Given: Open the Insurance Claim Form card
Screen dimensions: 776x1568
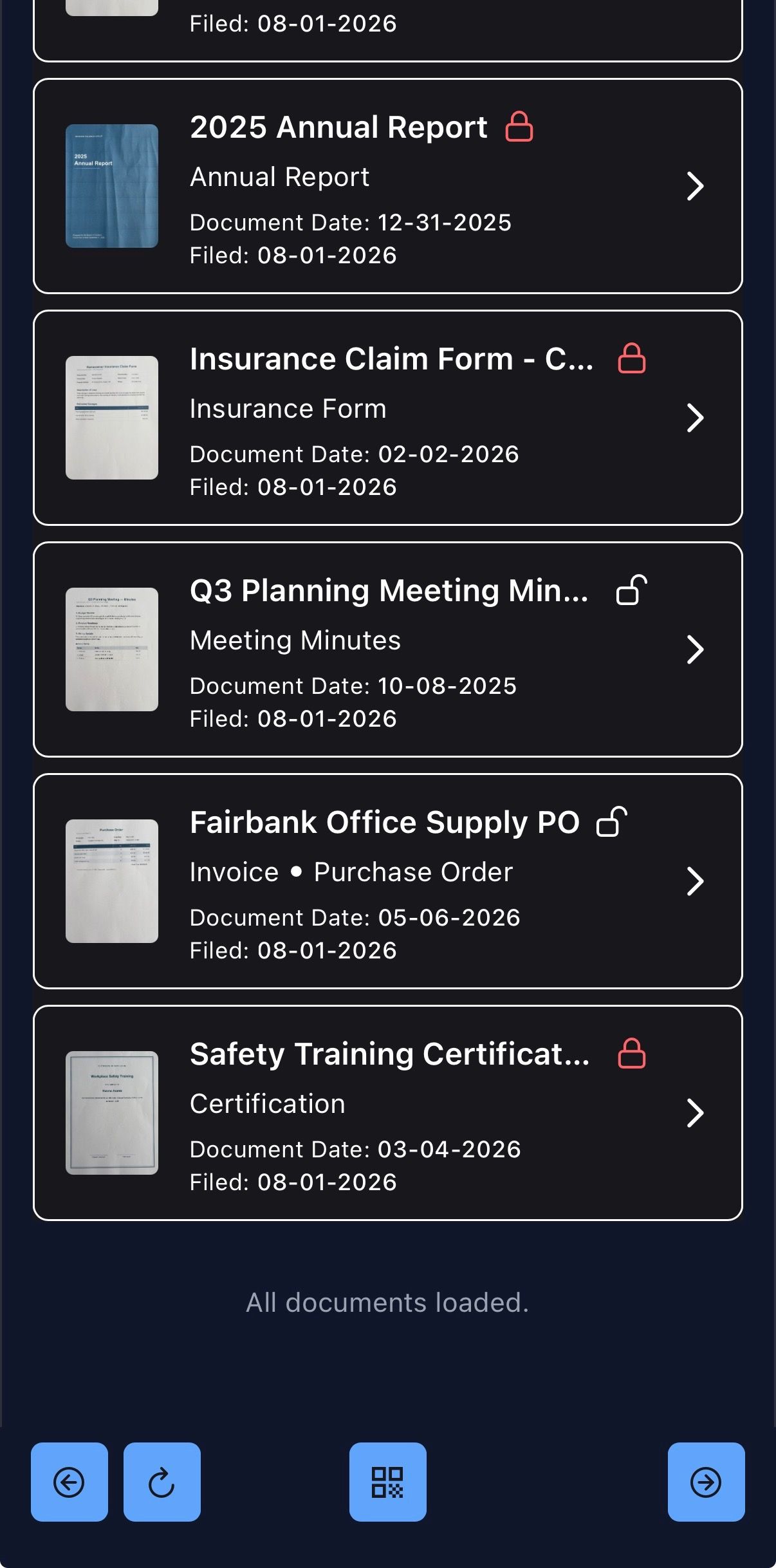Looking at the screenshot, I should pyautogui.click(x=387, y=418).
